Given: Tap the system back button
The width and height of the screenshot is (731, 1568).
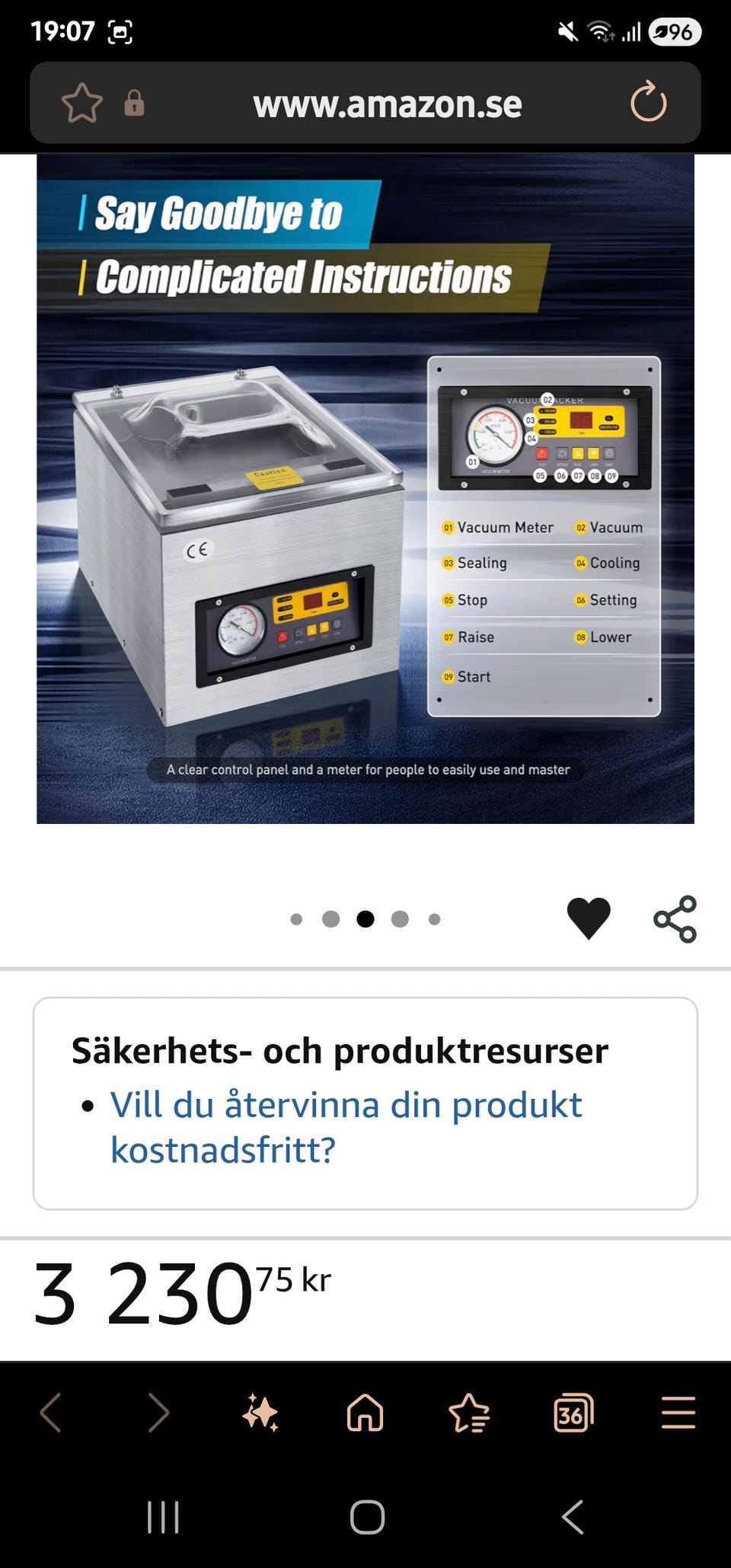Looking at the screenshot, I should [573, 1517].
